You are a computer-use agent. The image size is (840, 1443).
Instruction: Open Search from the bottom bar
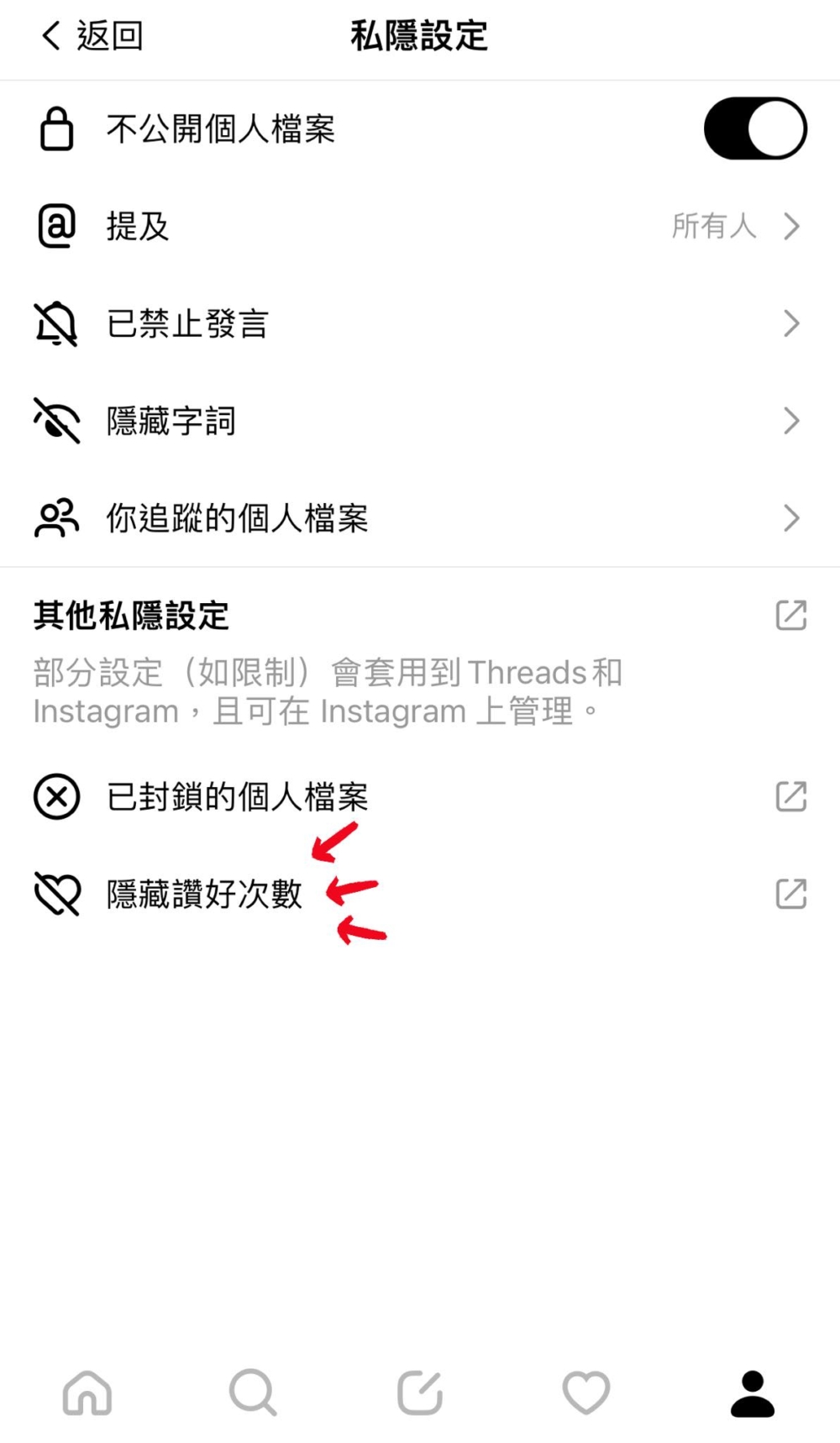[253, 1392]
